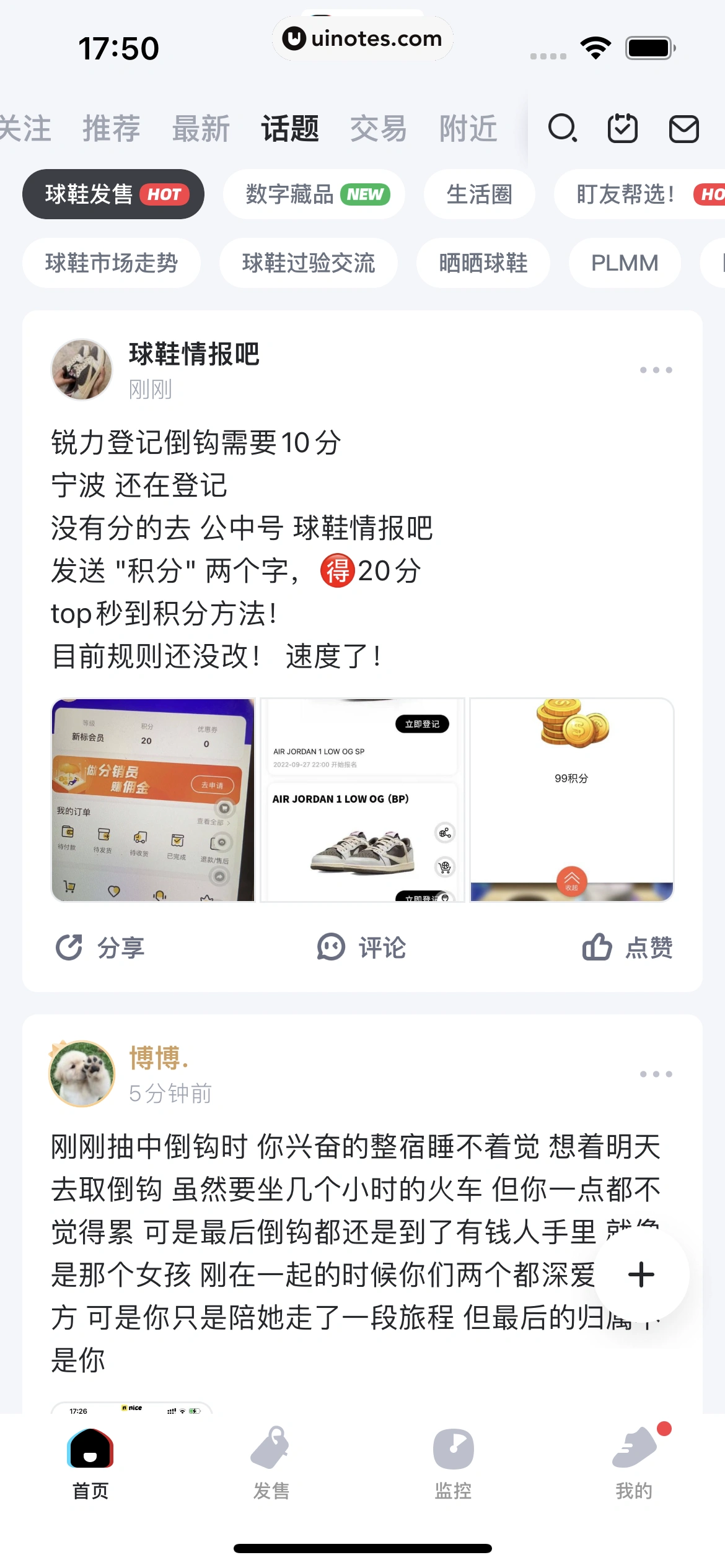Switch to the 附近 tab
The width and height of the screenshot is (725, 1568).
coord(468,129)
